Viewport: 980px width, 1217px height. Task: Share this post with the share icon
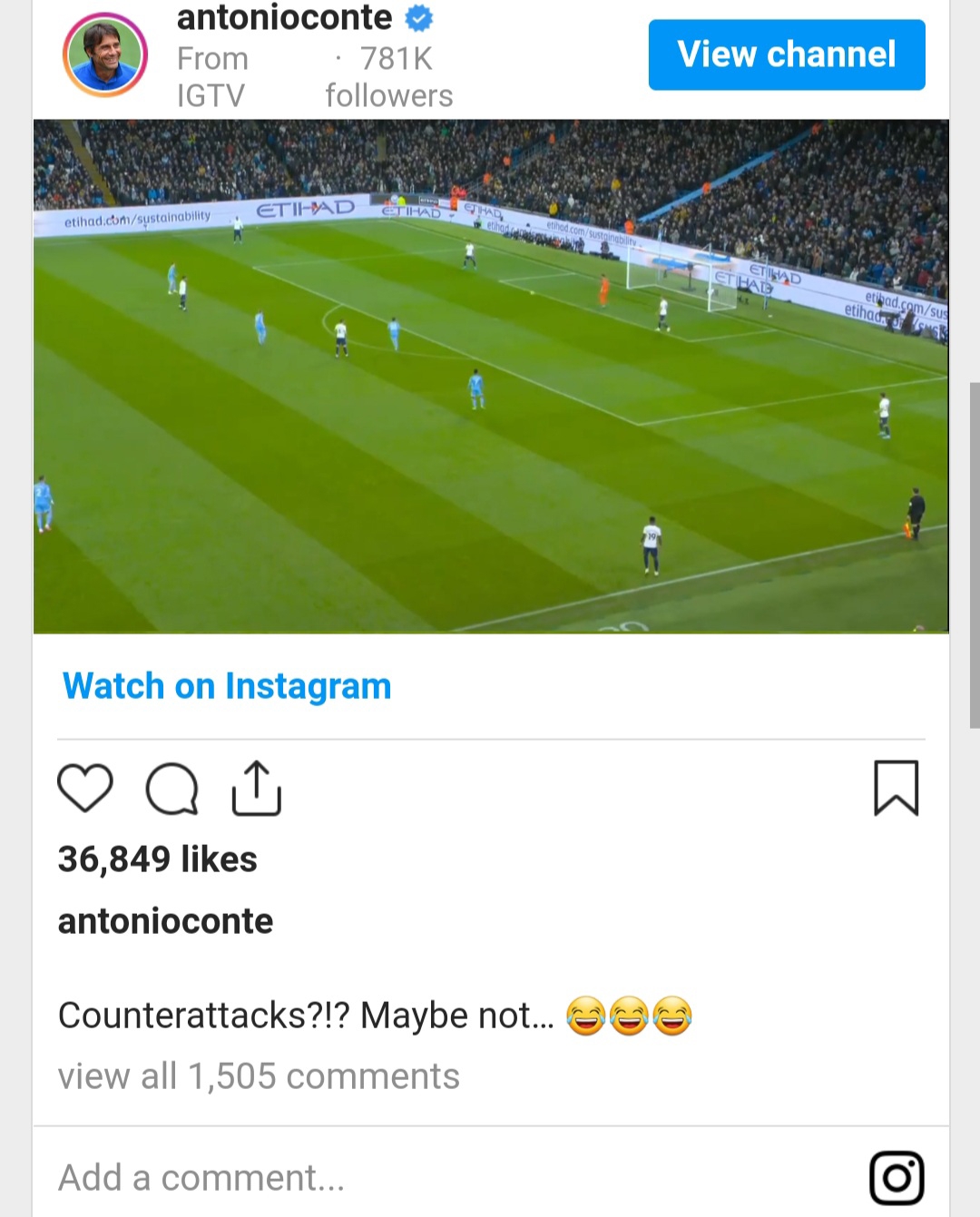coord(257,788)
